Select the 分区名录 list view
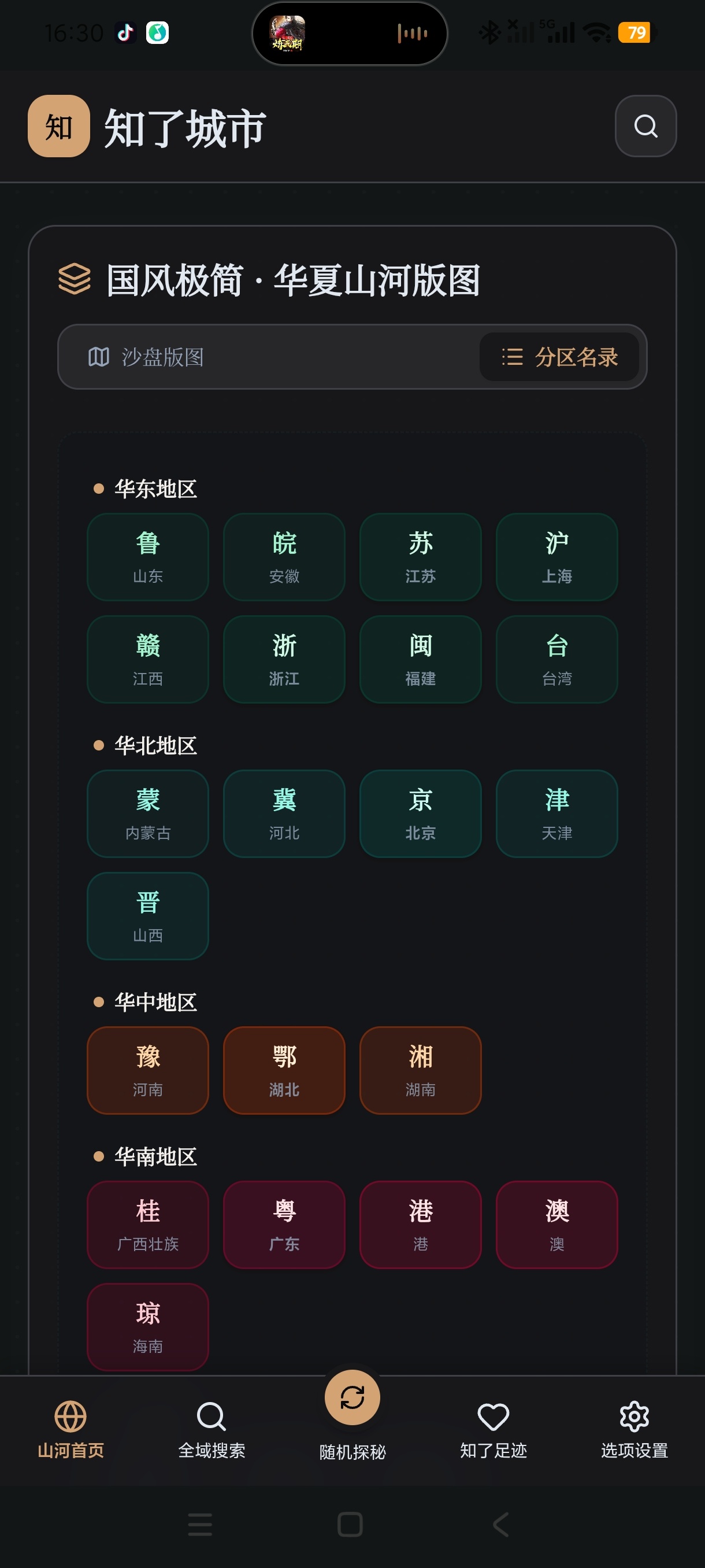Viewport: 705px width, 1568px height. pos(559,357)
